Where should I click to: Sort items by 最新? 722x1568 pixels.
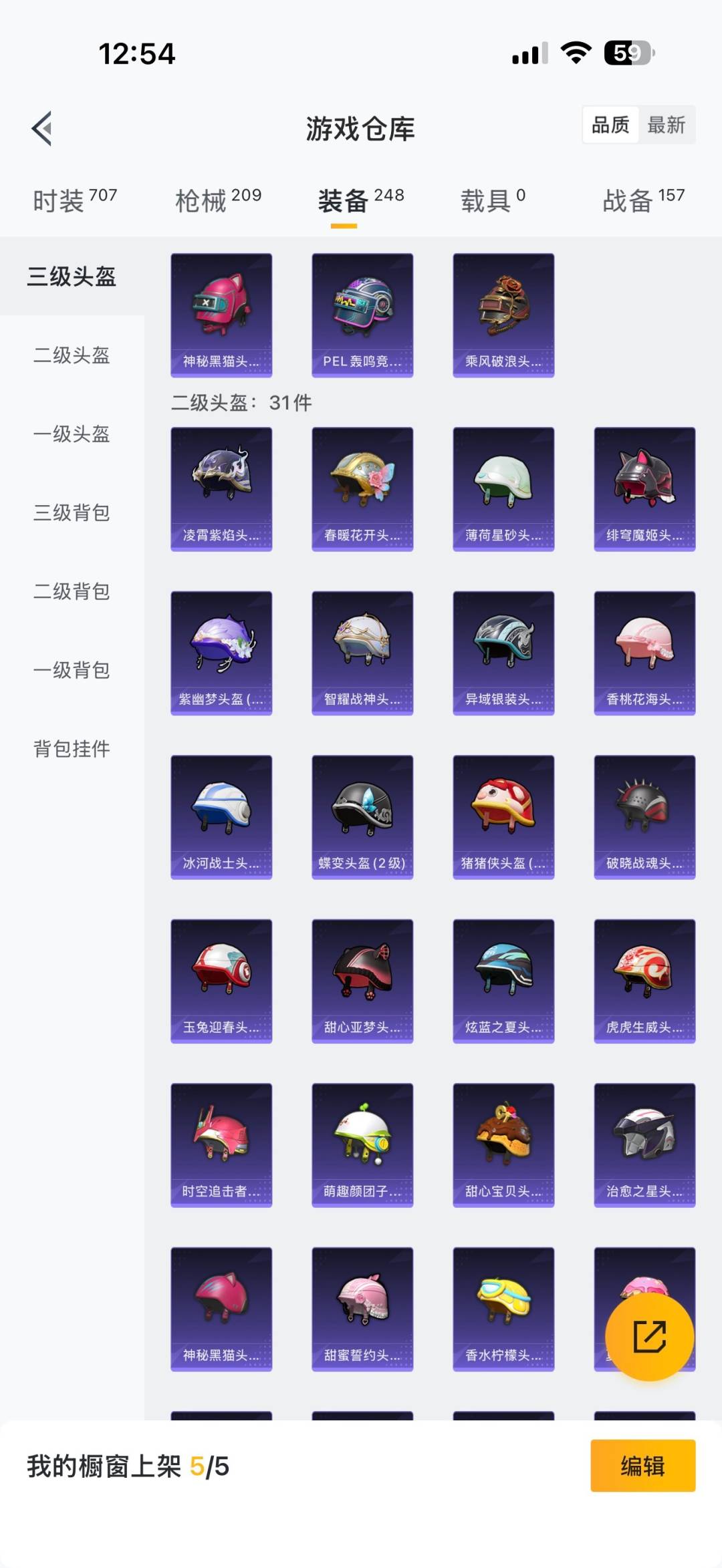pos(666,125)
